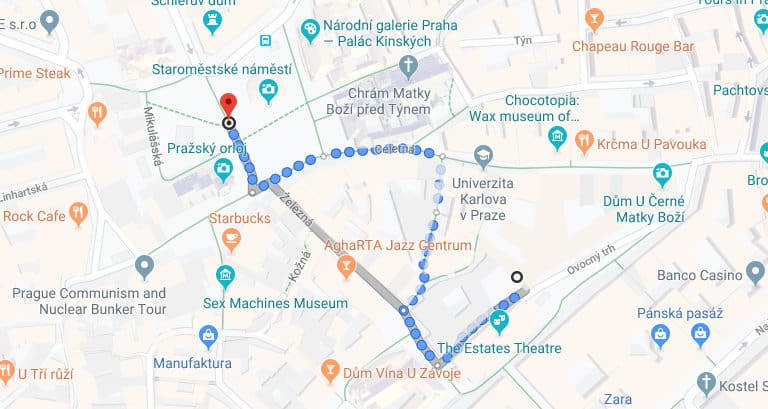Tap the red destination pin at Staroměstské náměstí

(x=228, y=104)
